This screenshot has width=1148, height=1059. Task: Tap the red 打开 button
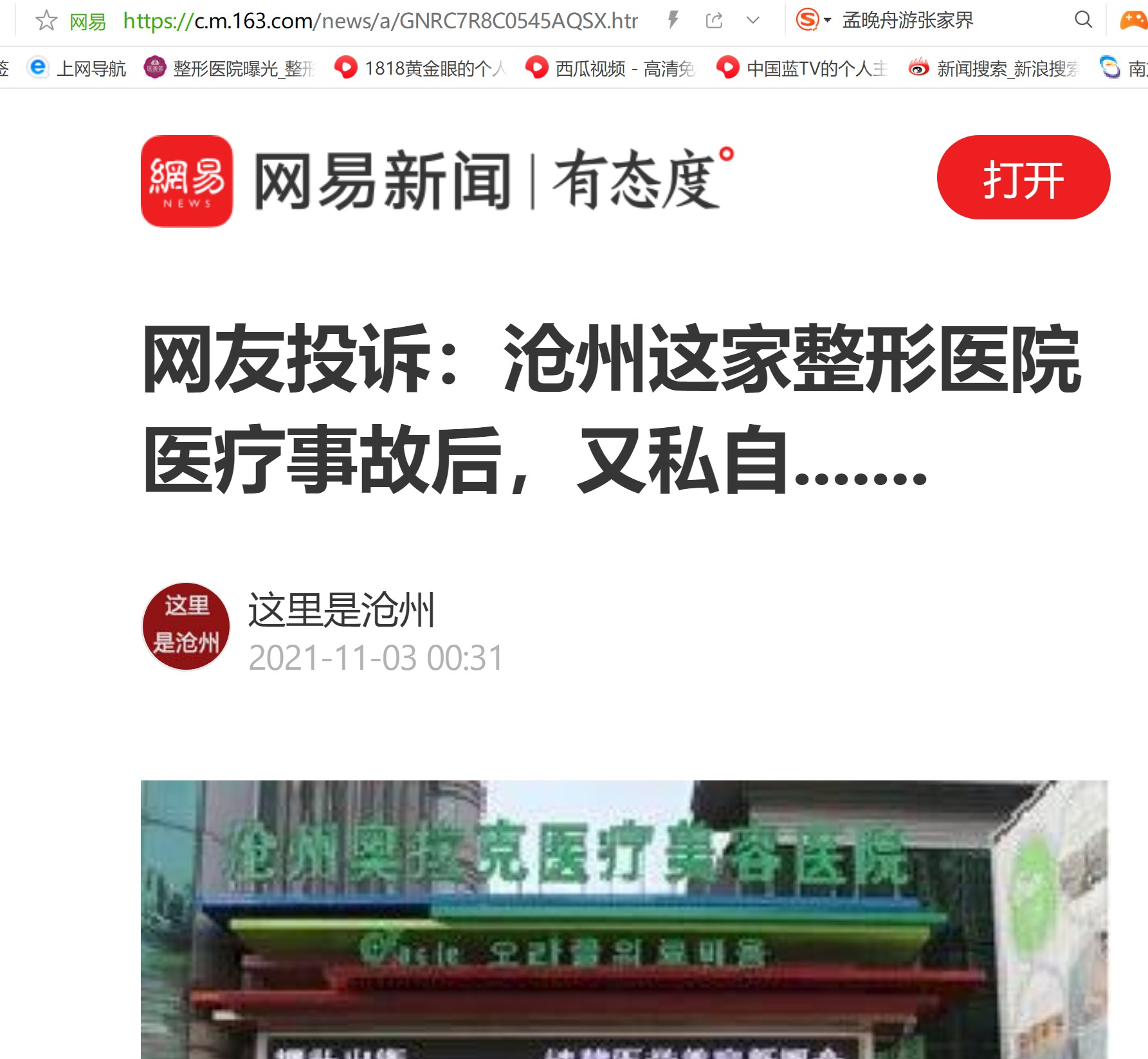click(1023, 178)
